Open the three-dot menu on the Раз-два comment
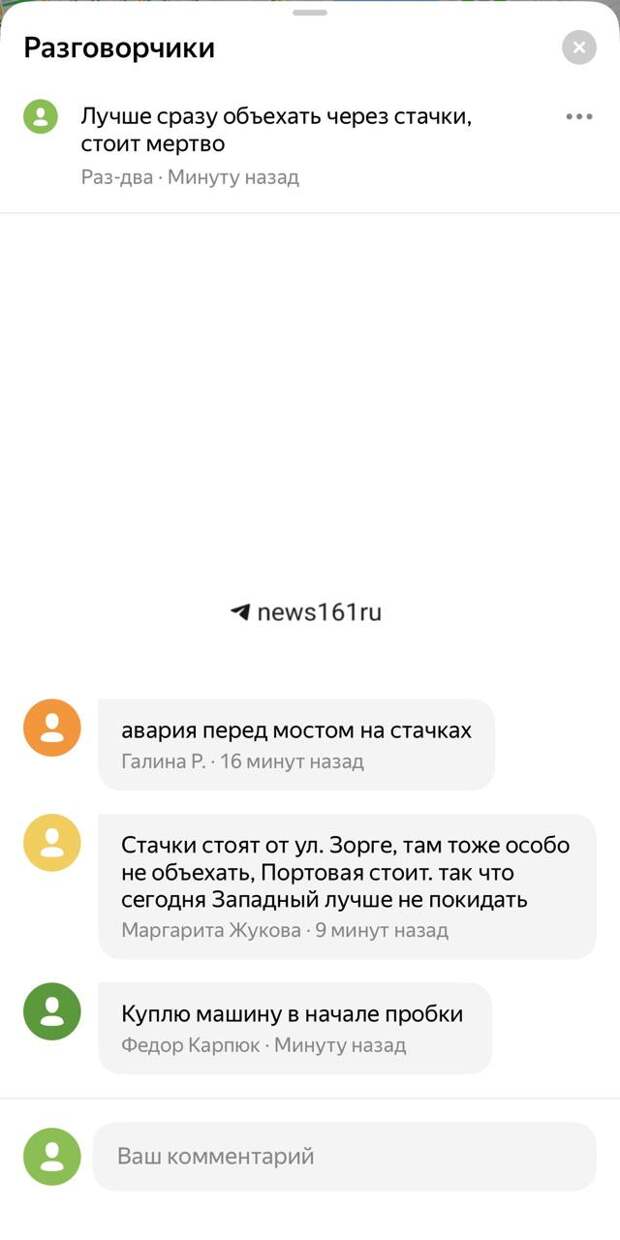620x1240 pixels. 579,117
